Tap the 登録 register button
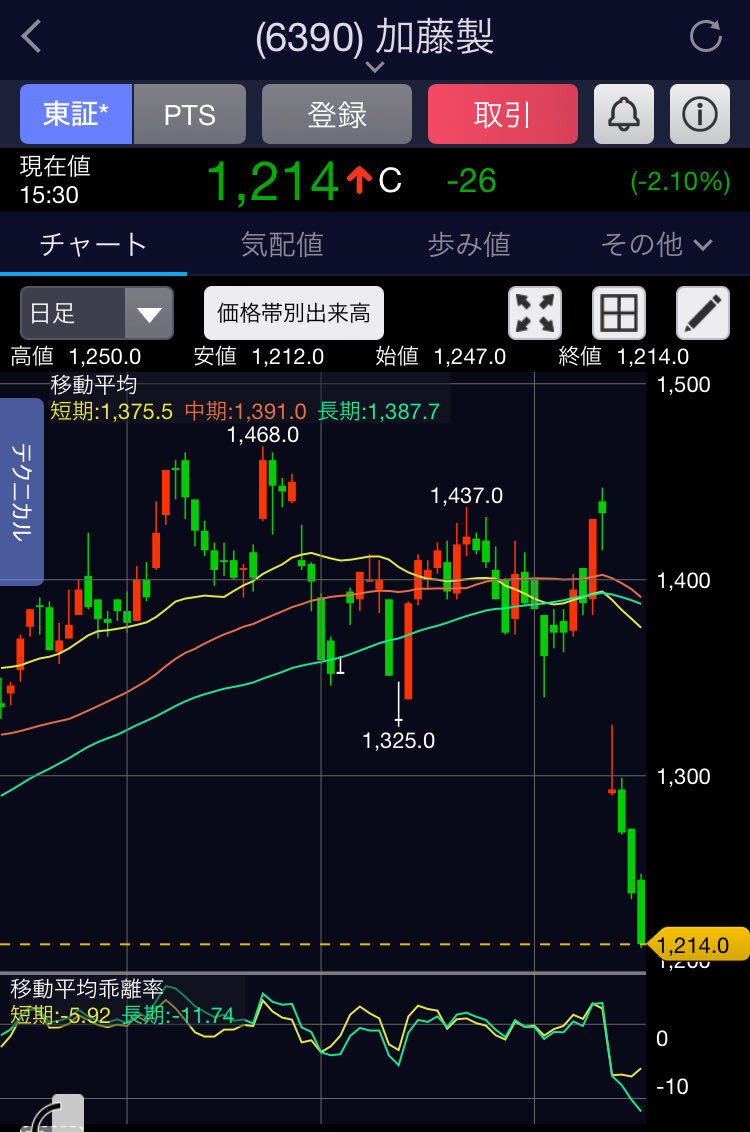Screen dimensions: 750x1132 337,114
